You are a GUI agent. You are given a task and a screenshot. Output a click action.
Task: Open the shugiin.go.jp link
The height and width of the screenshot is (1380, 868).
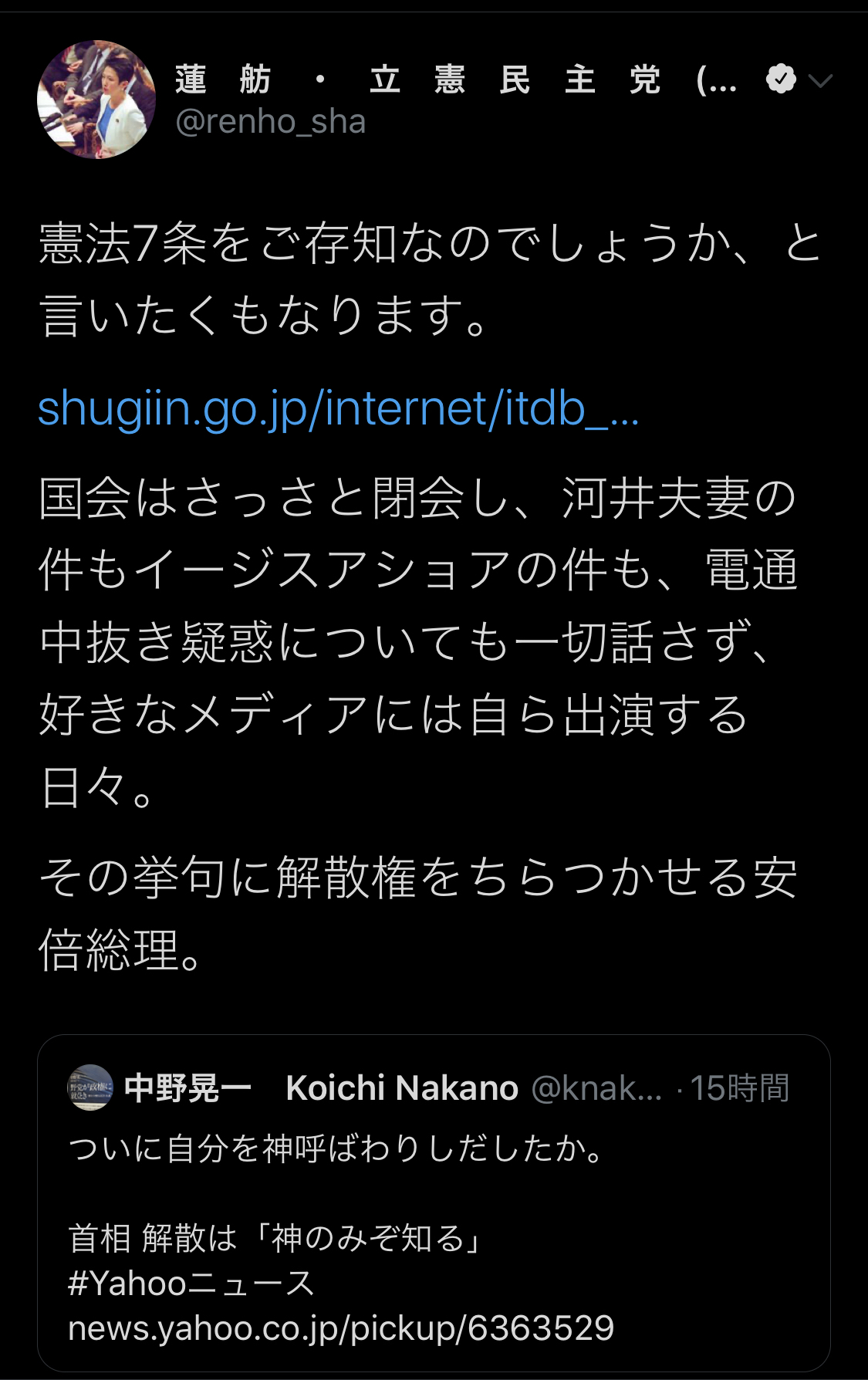tap(338, 408)
